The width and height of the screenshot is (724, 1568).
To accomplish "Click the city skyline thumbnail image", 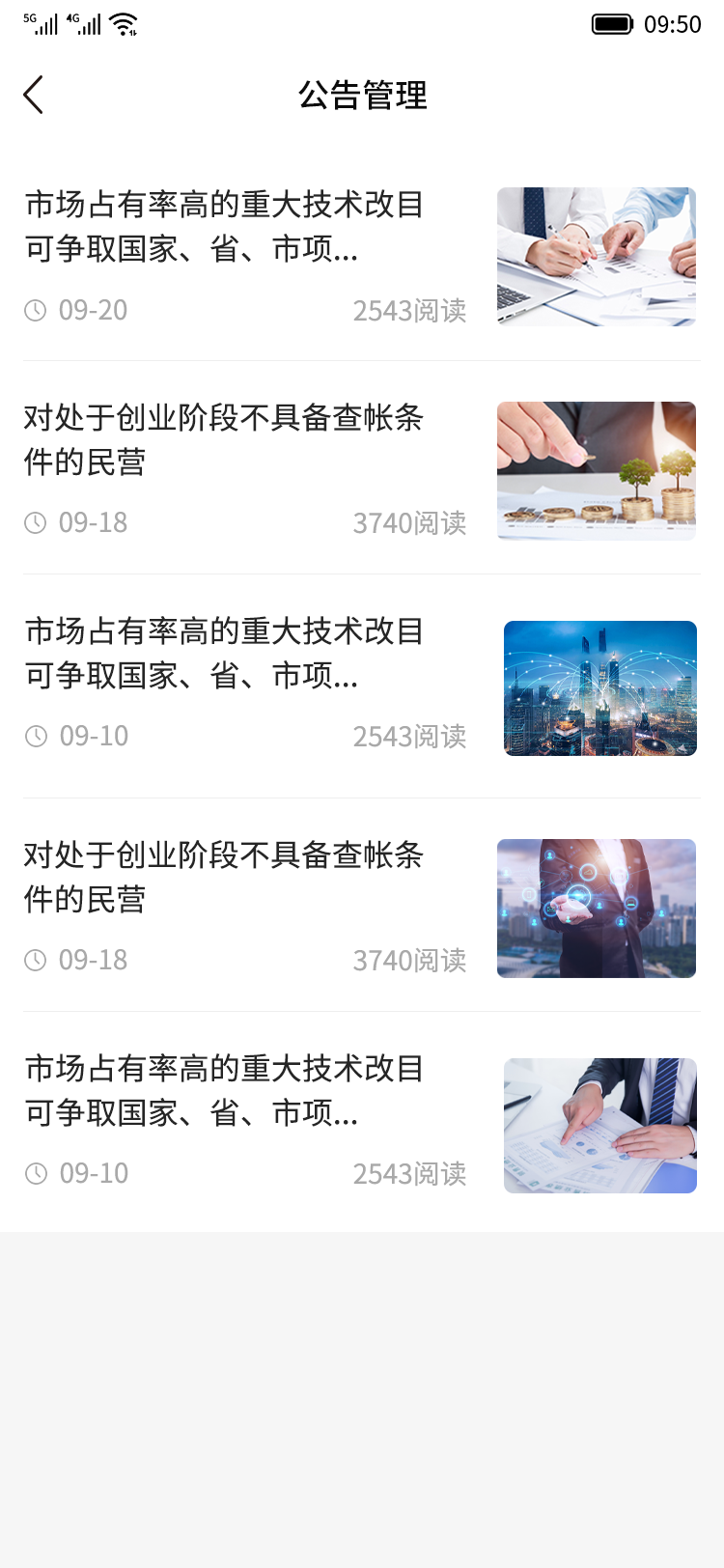I will [x=599, y=688].
